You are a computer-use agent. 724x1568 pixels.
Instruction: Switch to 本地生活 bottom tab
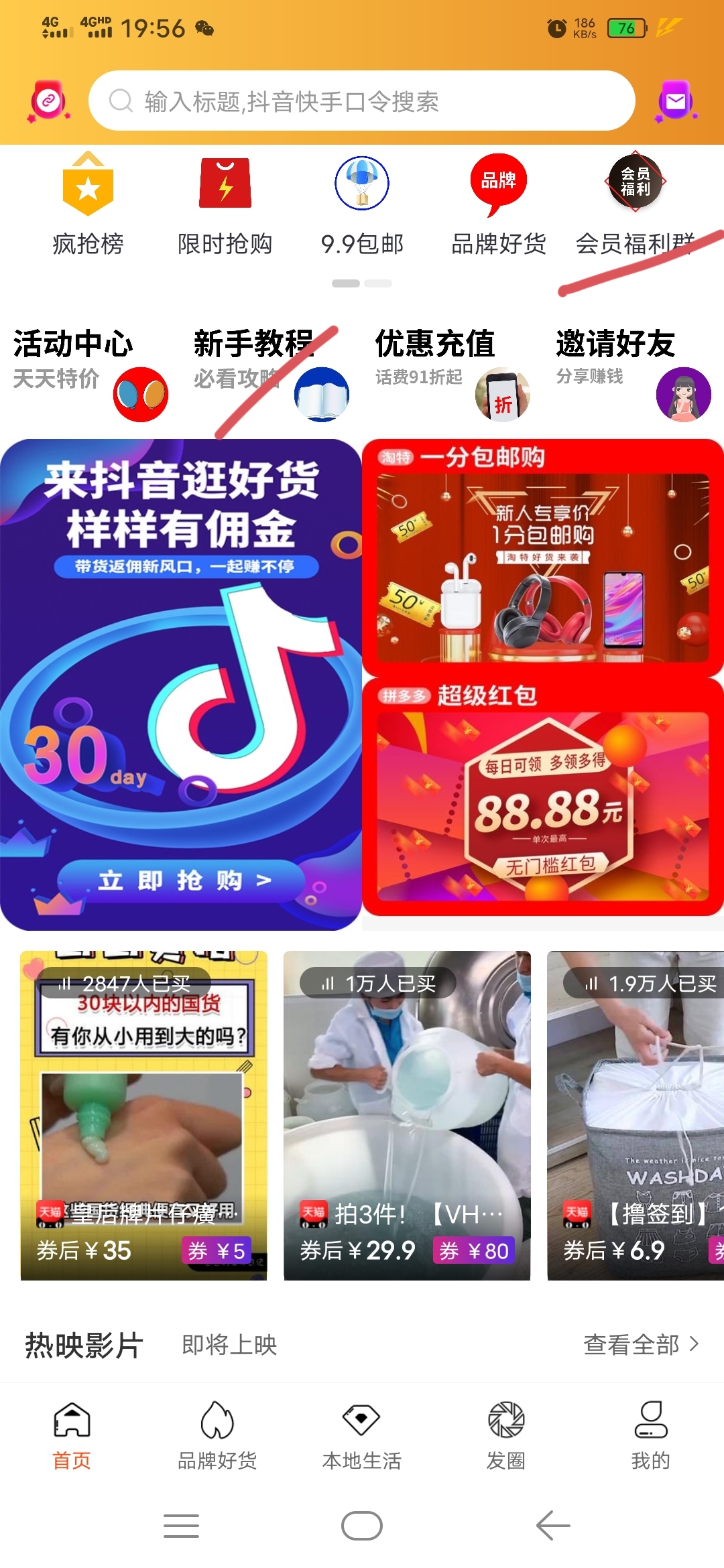pos(362,1434)
